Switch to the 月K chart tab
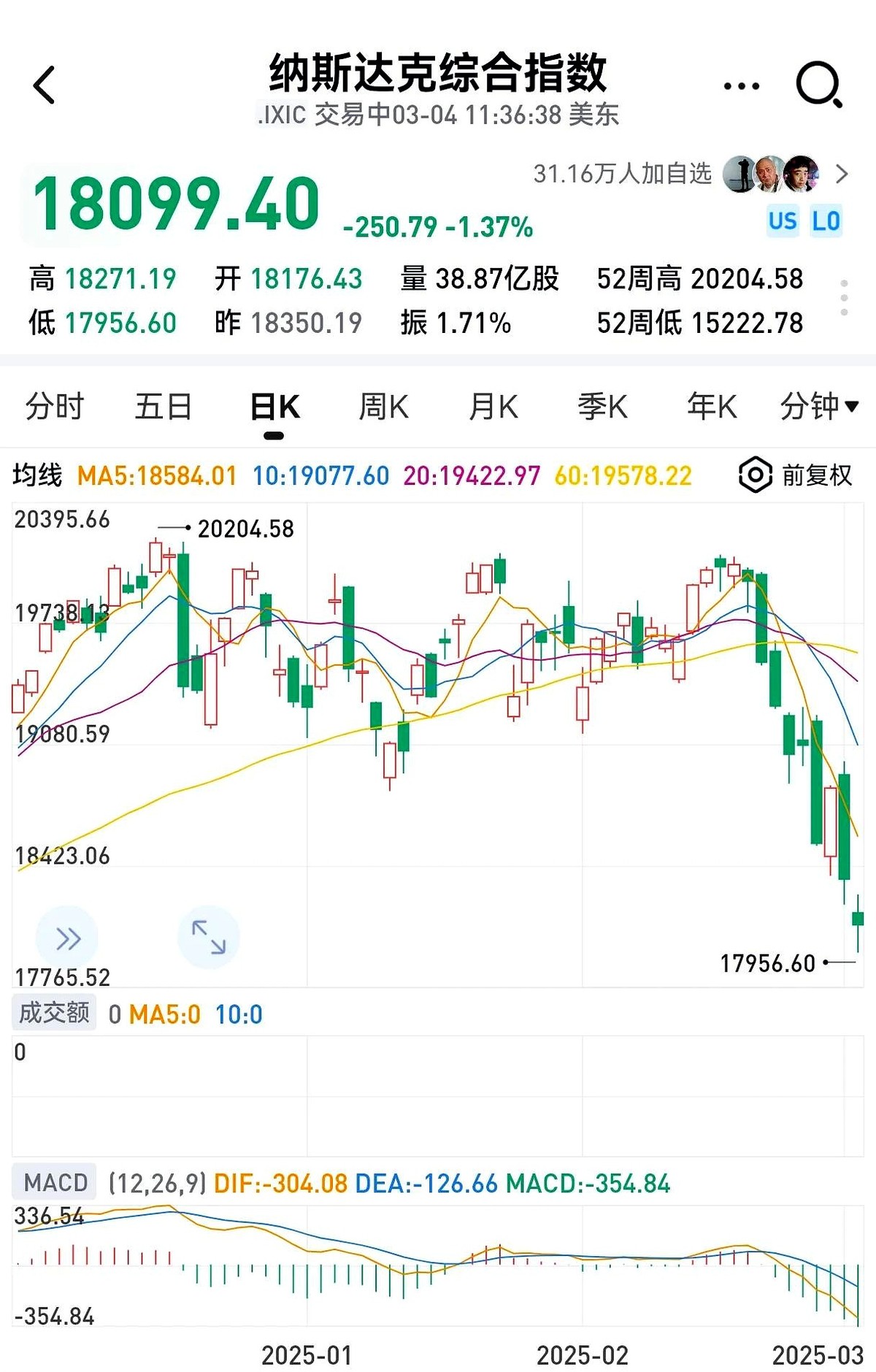This screenshot has height=1372, width=876. pos(493,407)
